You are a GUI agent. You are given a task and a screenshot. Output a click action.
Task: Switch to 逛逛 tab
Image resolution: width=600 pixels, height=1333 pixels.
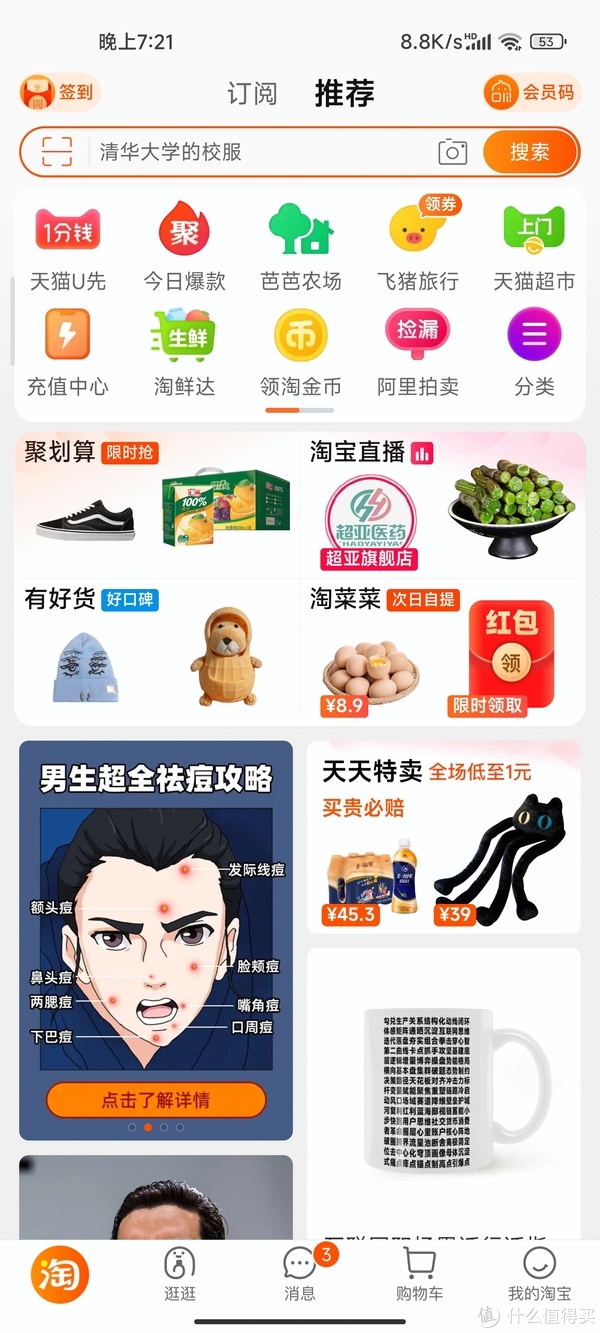point(180,1274)
